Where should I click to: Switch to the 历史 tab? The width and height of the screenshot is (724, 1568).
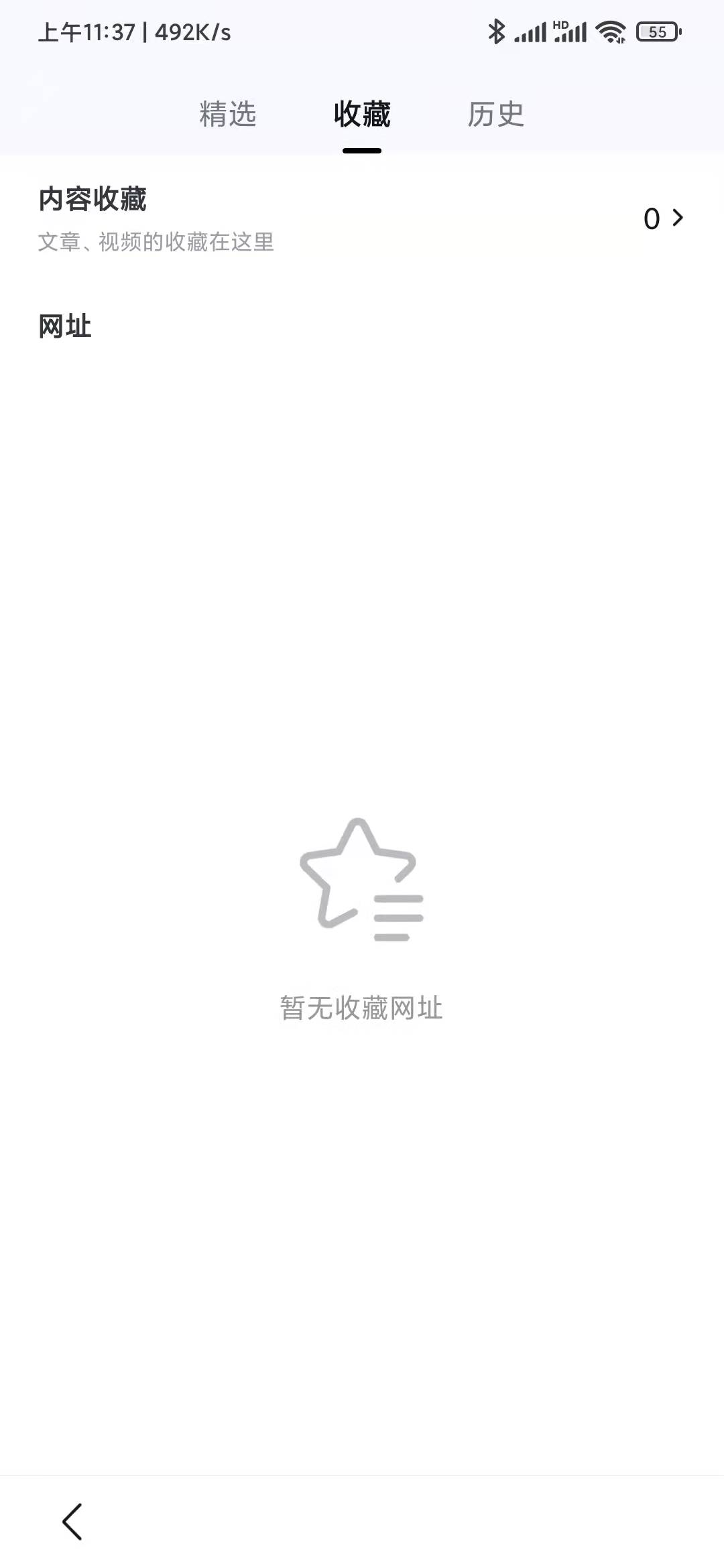point(497,115)
